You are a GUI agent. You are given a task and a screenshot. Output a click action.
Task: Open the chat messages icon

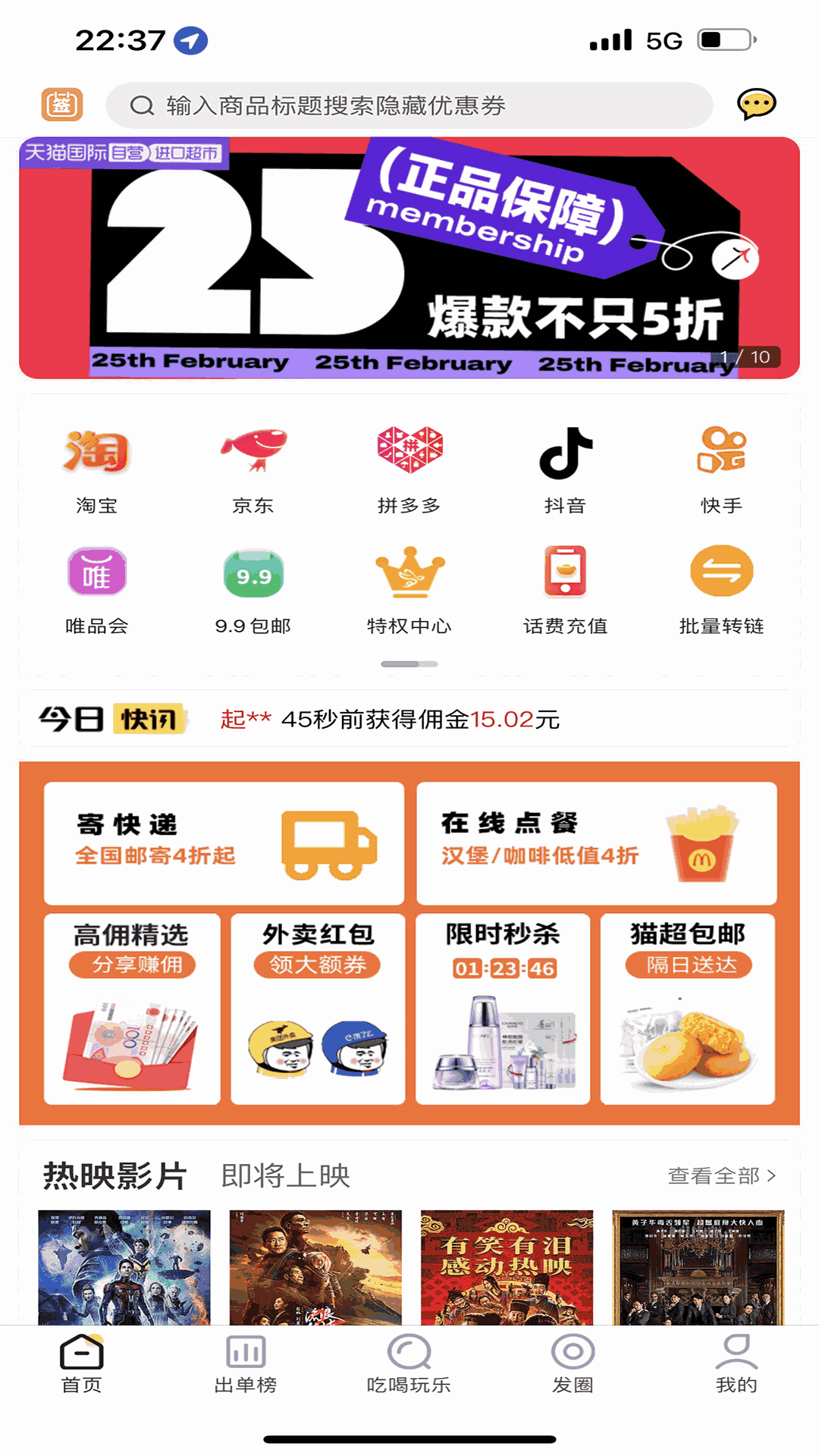click(x=756, y=104)
